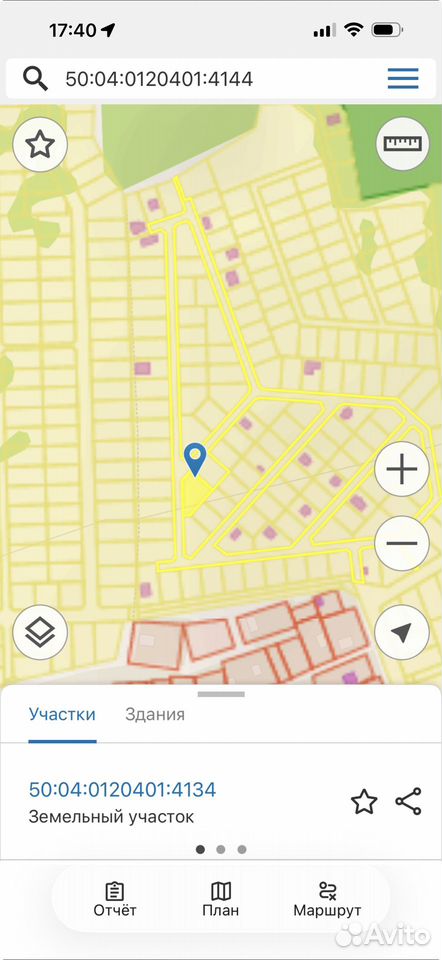Screen dimensions: 442x960
Task: Tap the page indicator dots
Action: (221, 849)
